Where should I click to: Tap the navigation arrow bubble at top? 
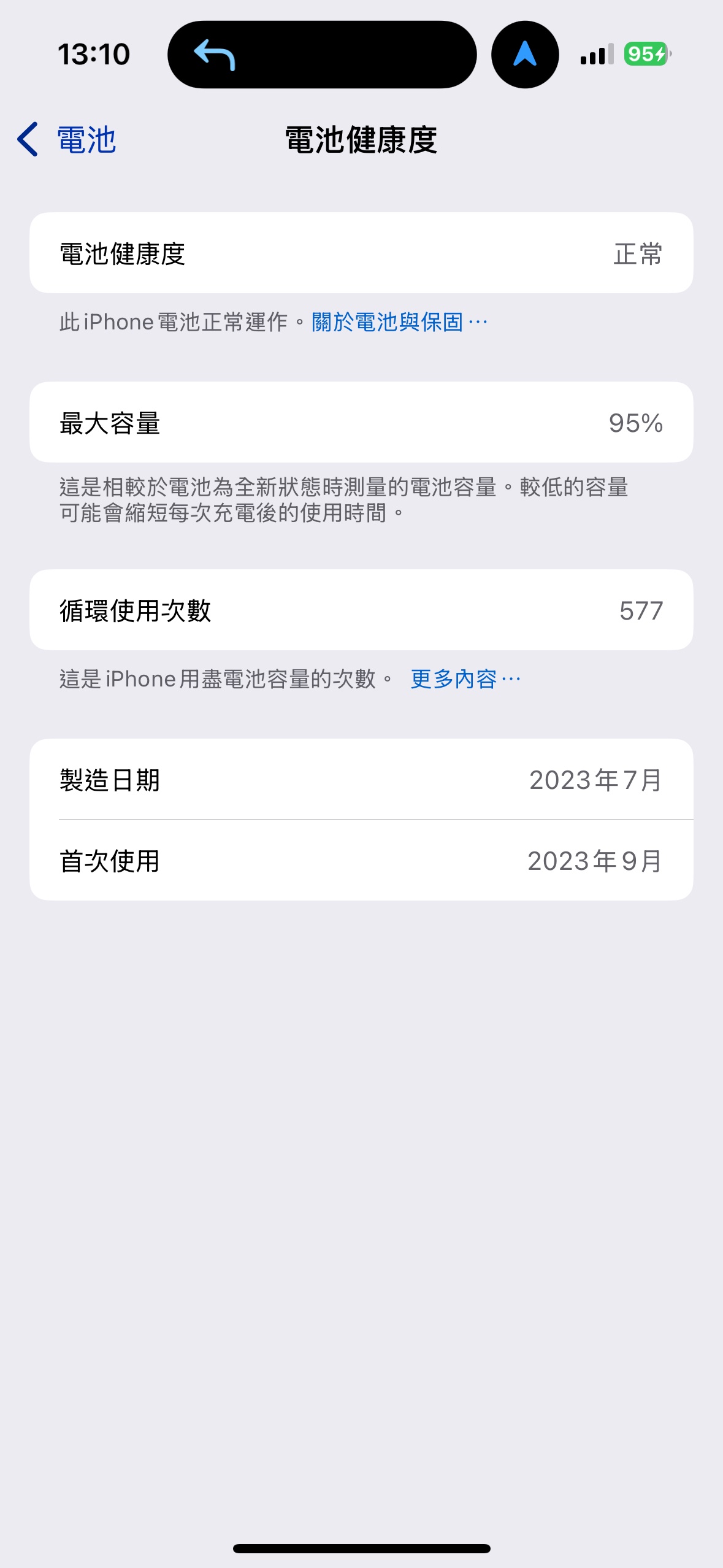click(525, 55)
